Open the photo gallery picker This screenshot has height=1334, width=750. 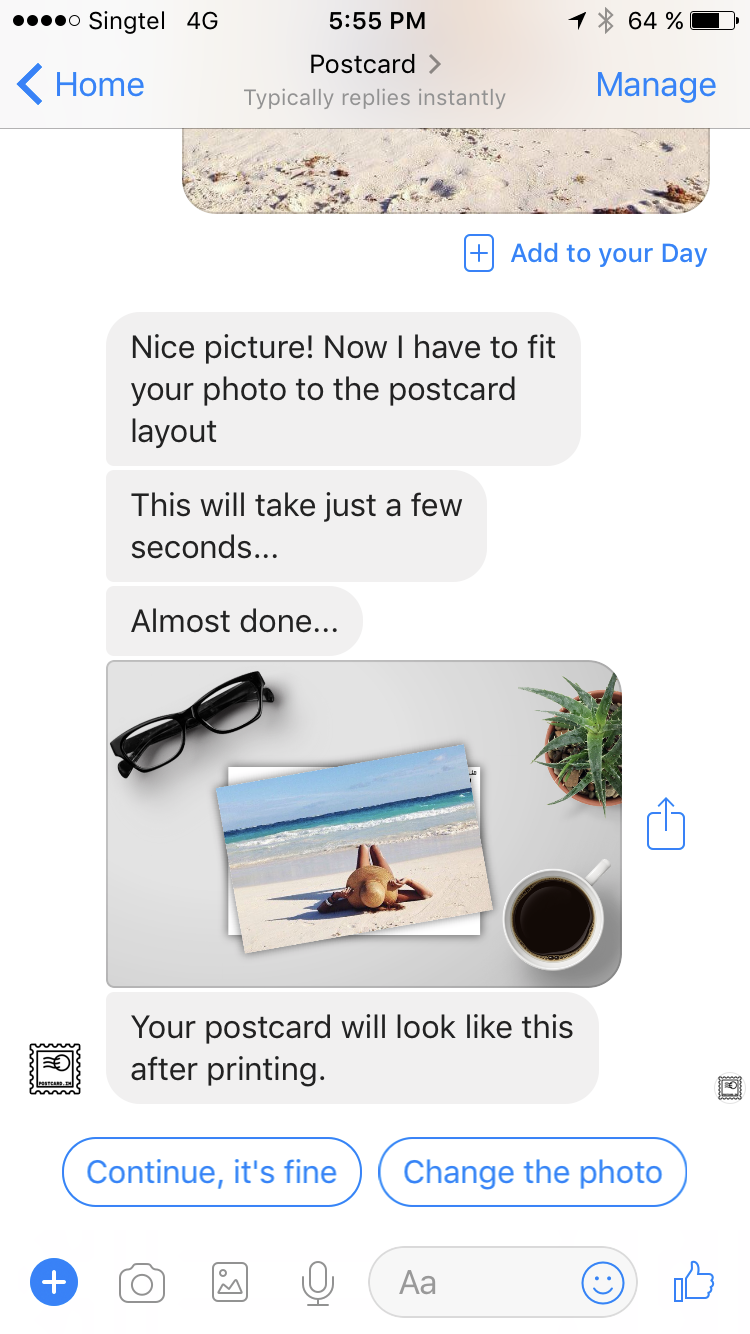tap(229, 1282)
